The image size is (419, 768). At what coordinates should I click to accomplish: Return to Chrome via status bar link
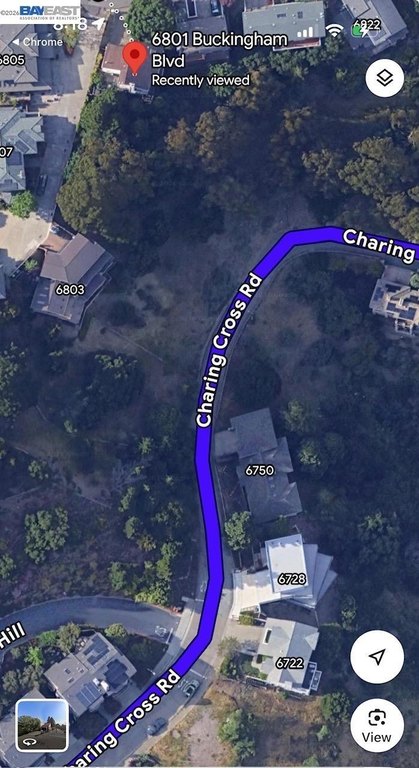click(x=38, y=42)
